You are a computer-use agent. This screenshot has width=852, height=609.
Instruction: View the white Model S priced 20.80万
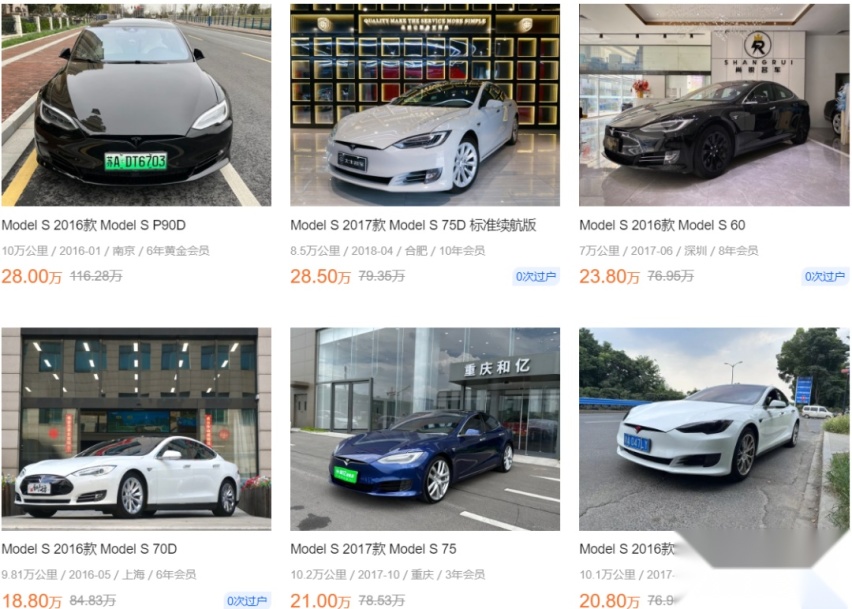[713, 430]
